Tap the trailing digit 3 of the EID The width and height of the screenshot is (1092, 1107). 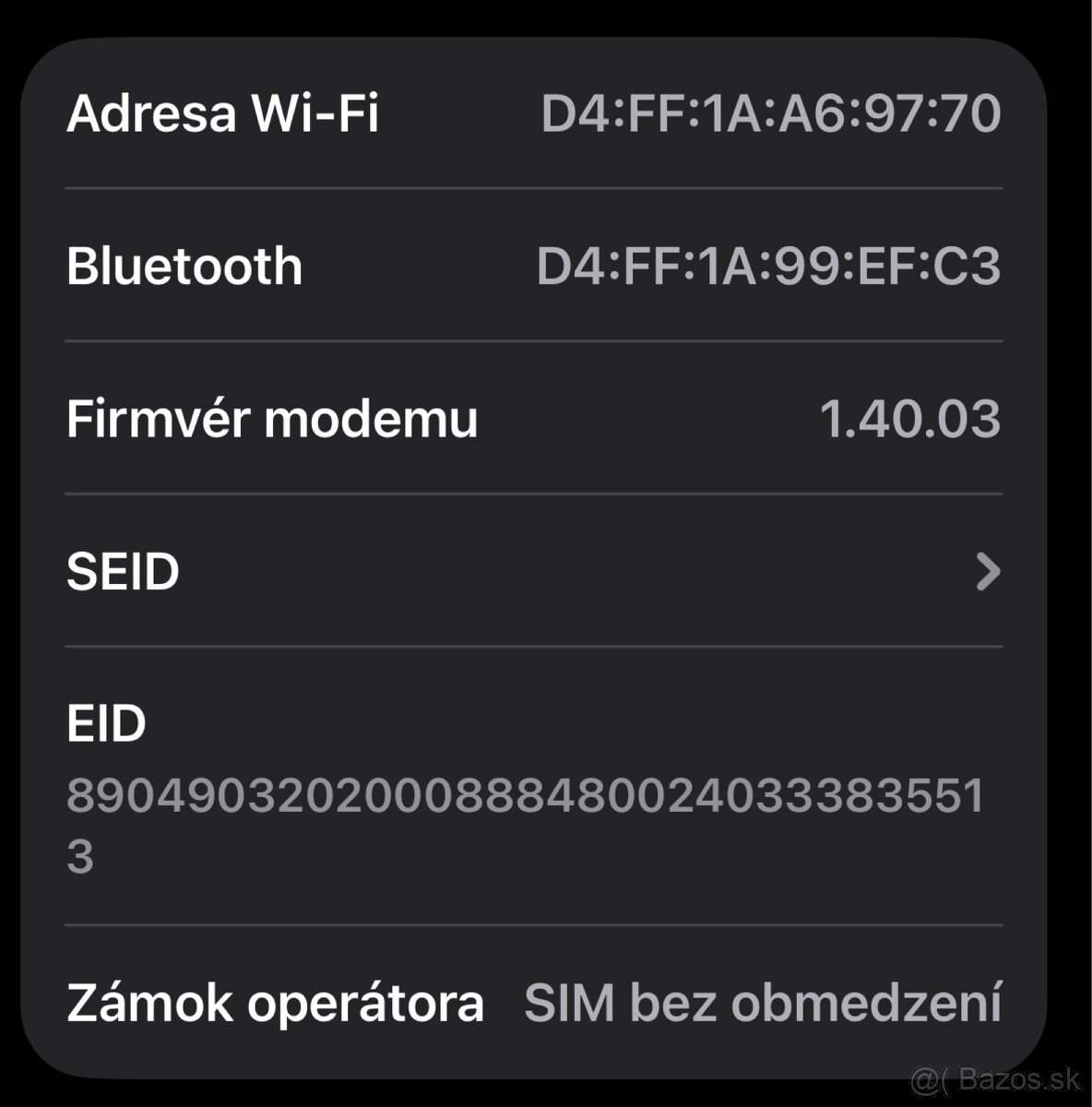tap(81, 858)
